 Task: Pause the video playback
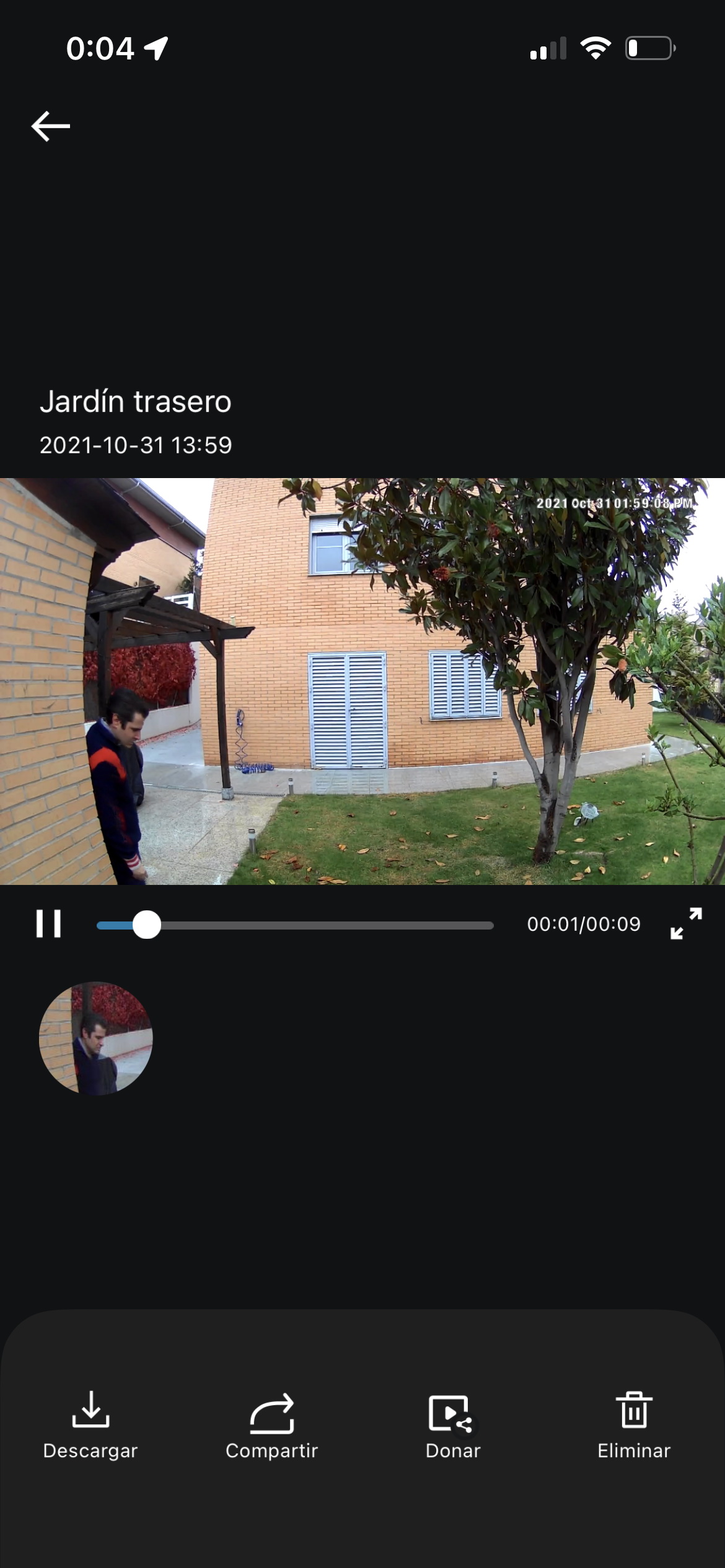point(48,924)
